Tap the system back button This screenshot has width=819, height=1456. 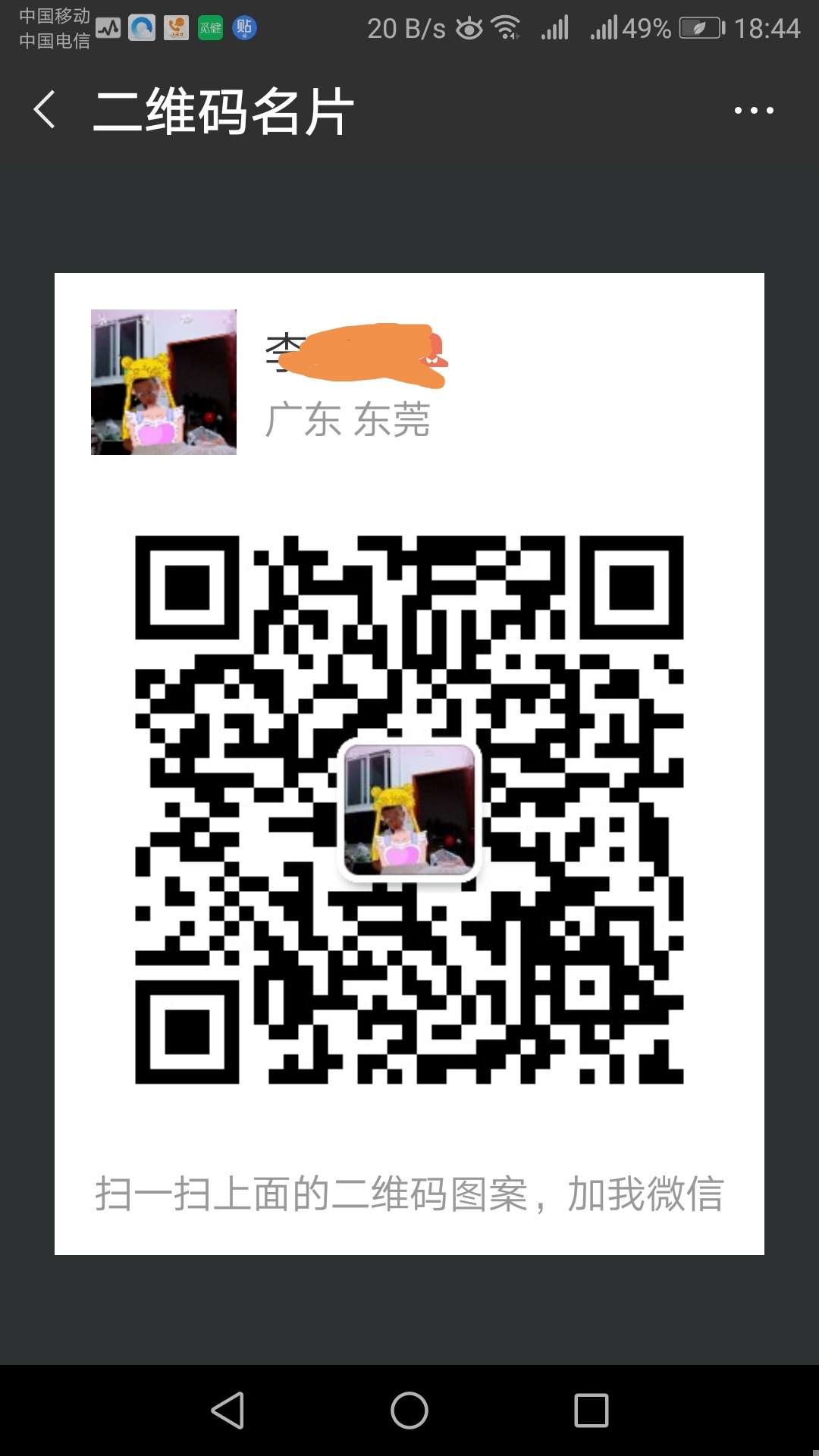coord(227,1410)
